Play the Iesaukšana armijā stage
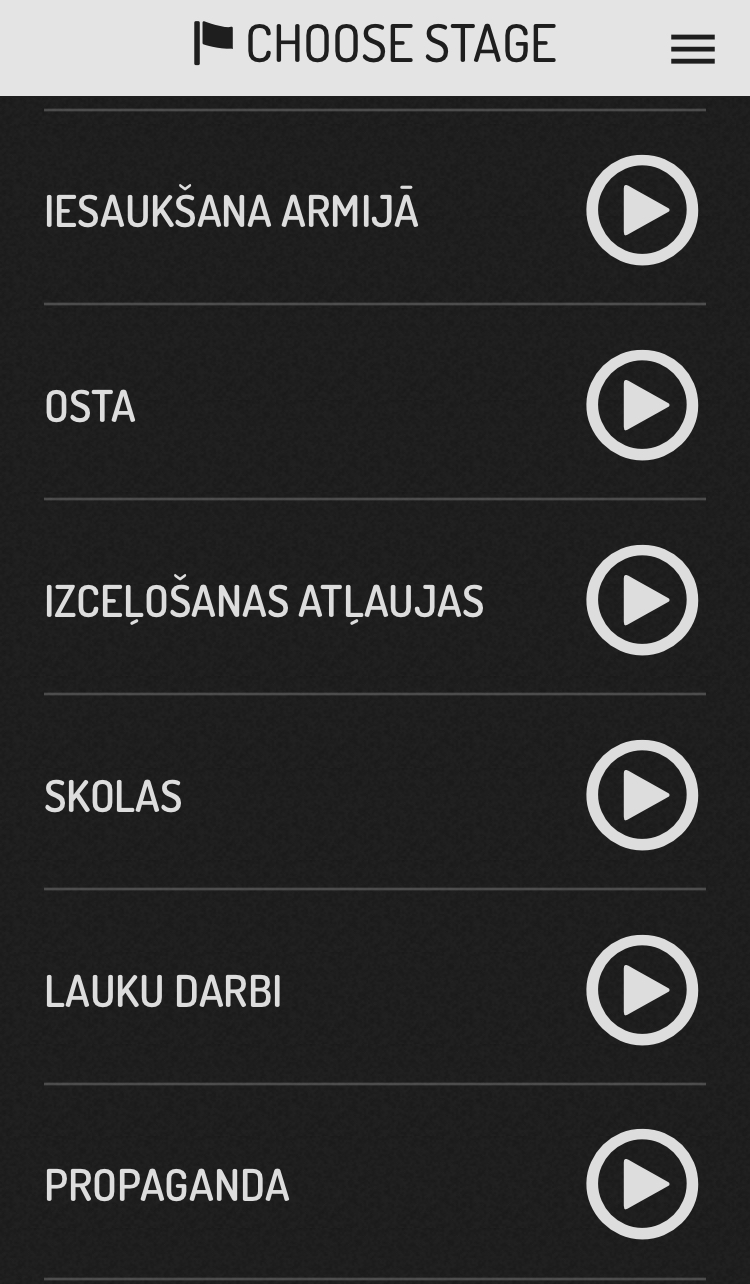This screenshot has width=750, height=1284. [x=642, y=210]
